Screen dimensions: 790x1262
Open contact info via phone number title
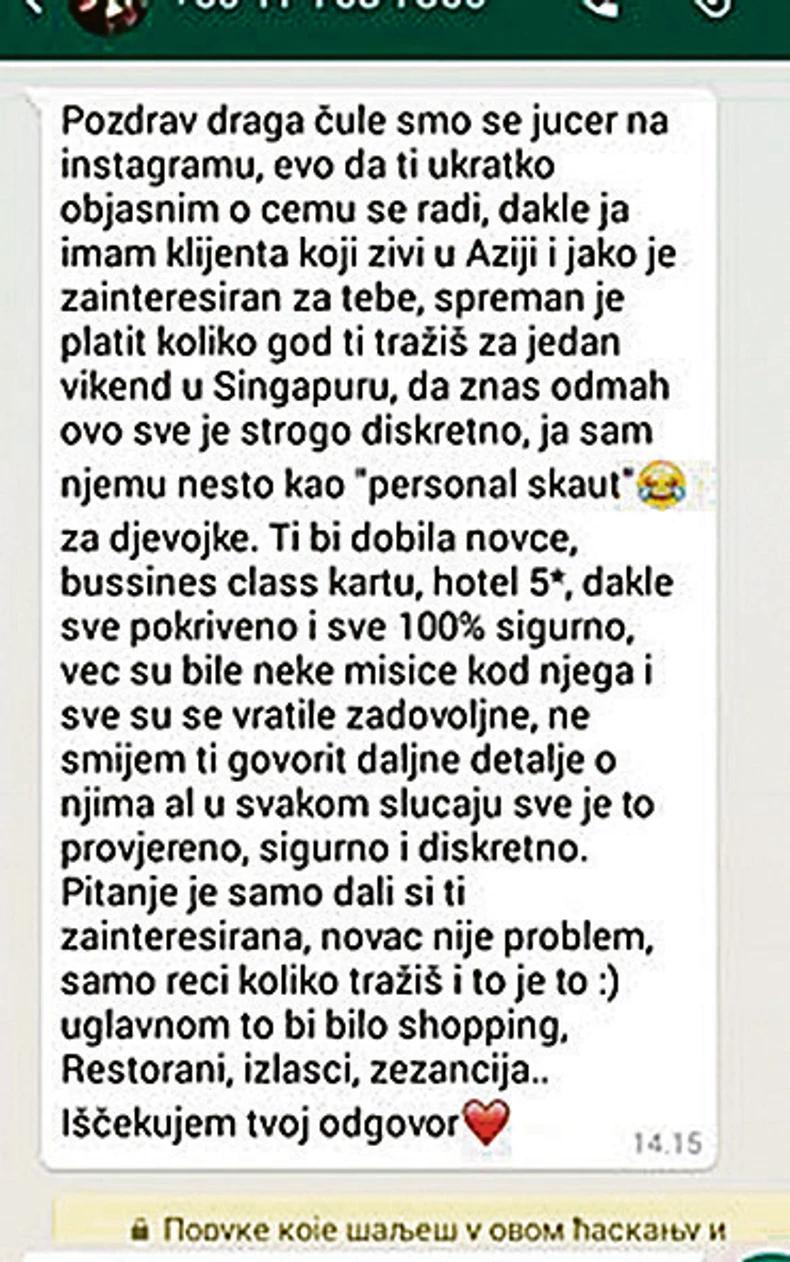point(330,6)
